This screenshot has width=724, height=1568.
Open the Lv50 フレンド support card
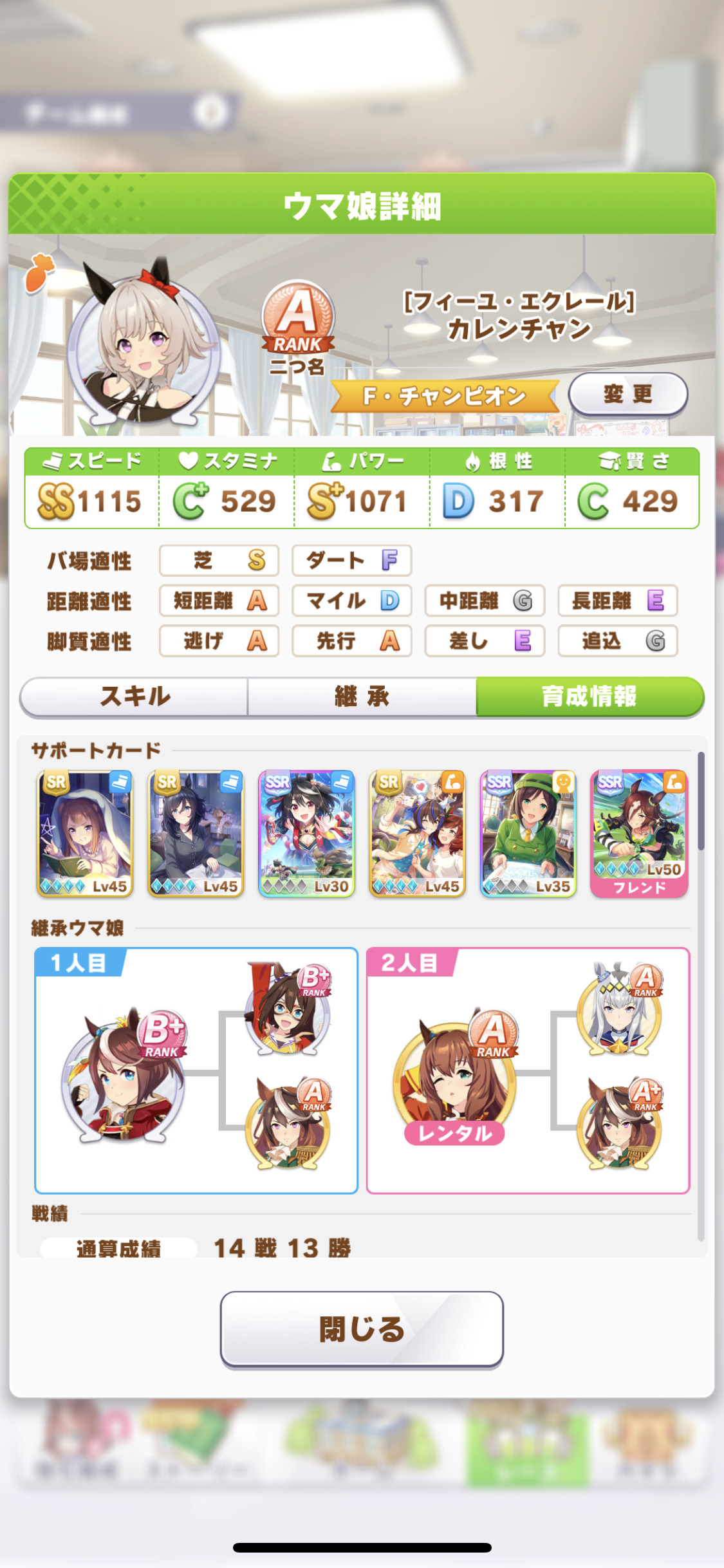[639, 834]
